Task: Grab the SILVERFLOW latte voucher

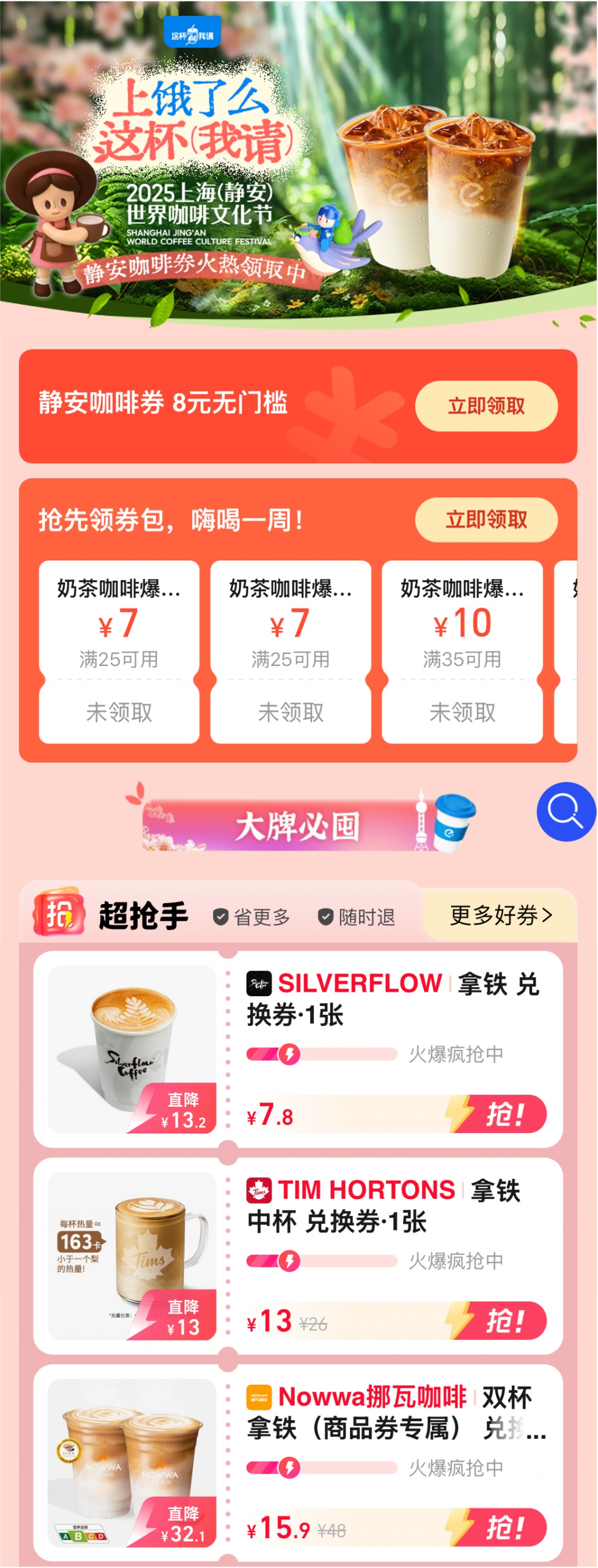Action: tap(498, 1113)
